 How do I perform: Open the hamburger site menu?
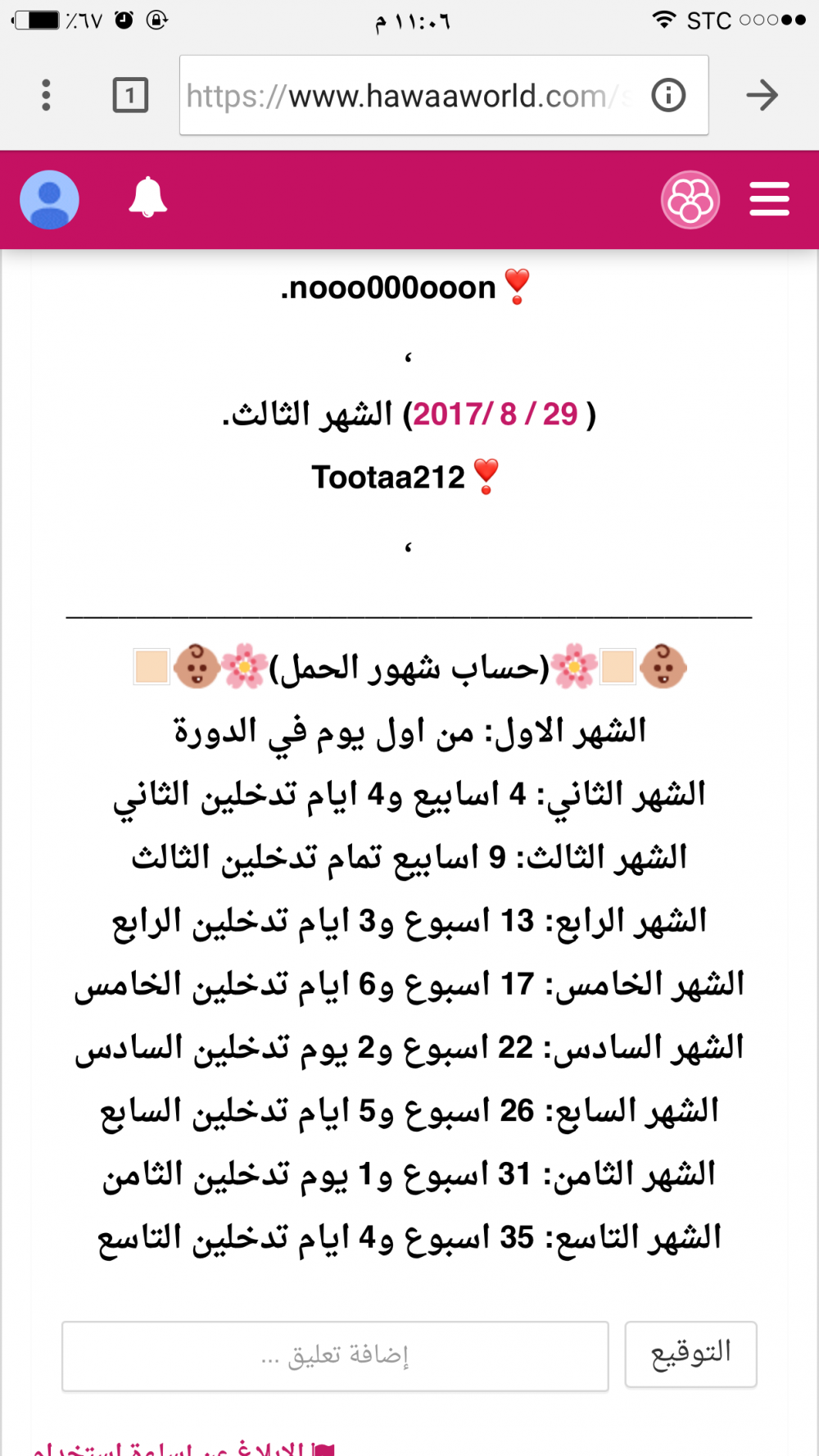tap(769, 199)
